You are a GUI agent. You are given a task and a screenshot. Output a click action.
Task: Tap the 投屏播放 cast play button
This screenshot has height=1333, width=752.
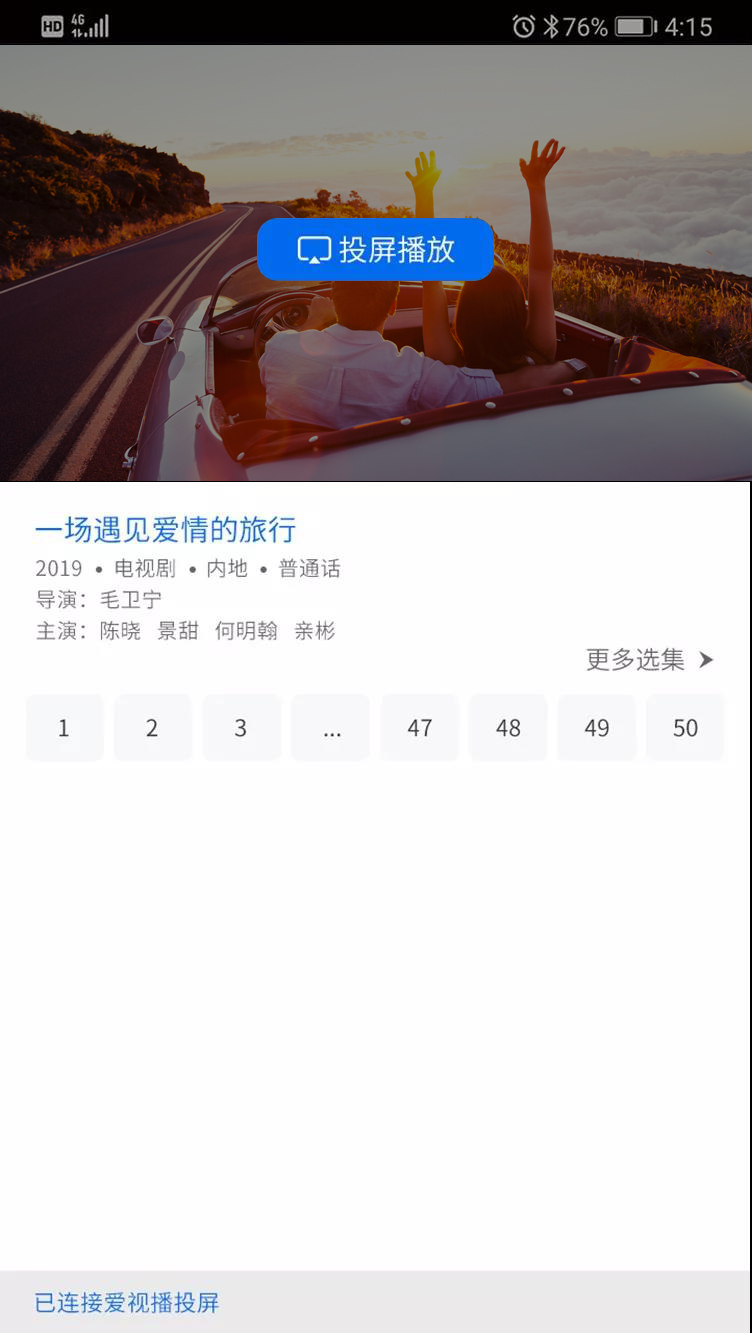point(375,250)
